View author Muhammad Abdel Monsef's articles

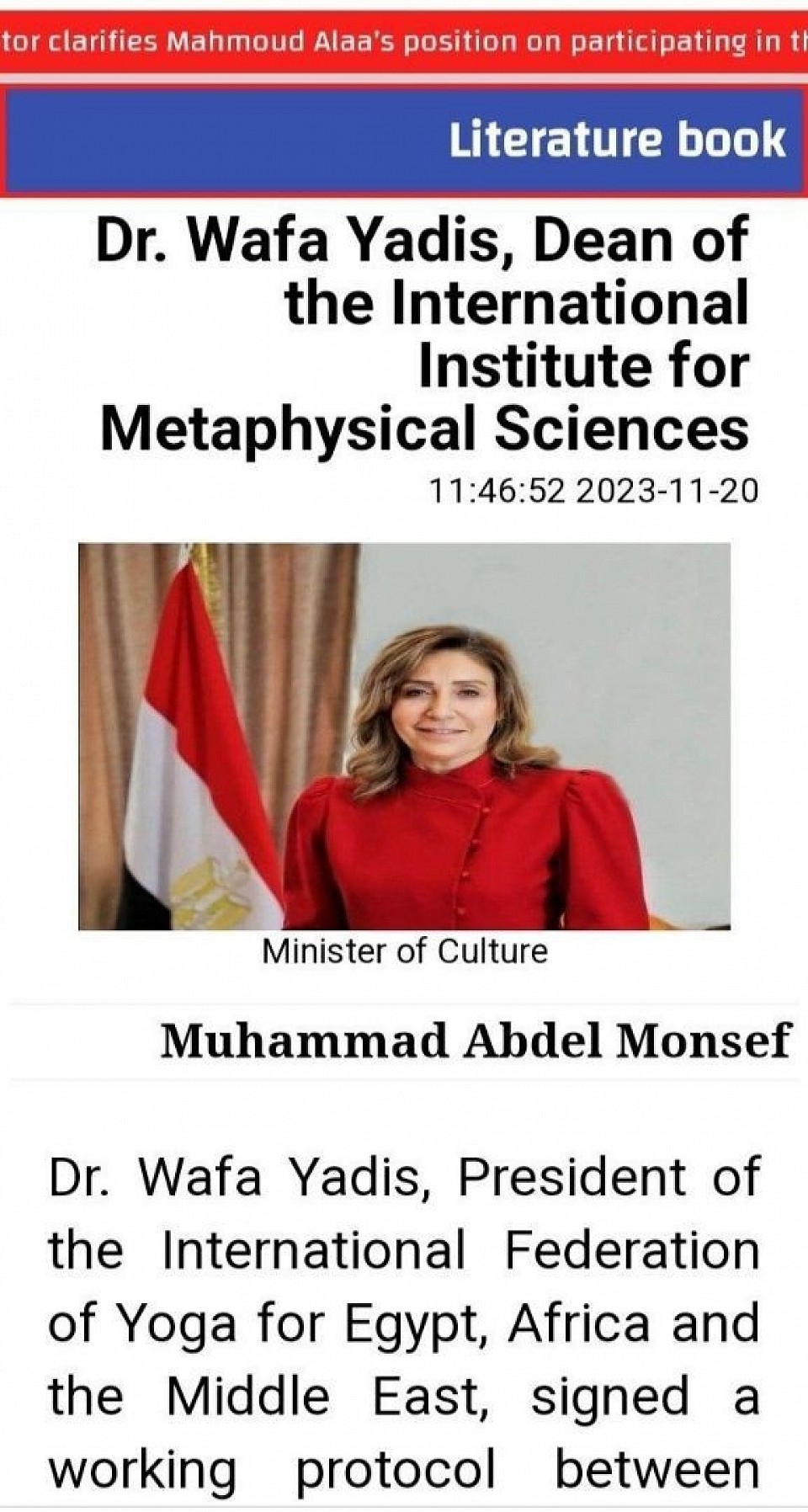476,1041
